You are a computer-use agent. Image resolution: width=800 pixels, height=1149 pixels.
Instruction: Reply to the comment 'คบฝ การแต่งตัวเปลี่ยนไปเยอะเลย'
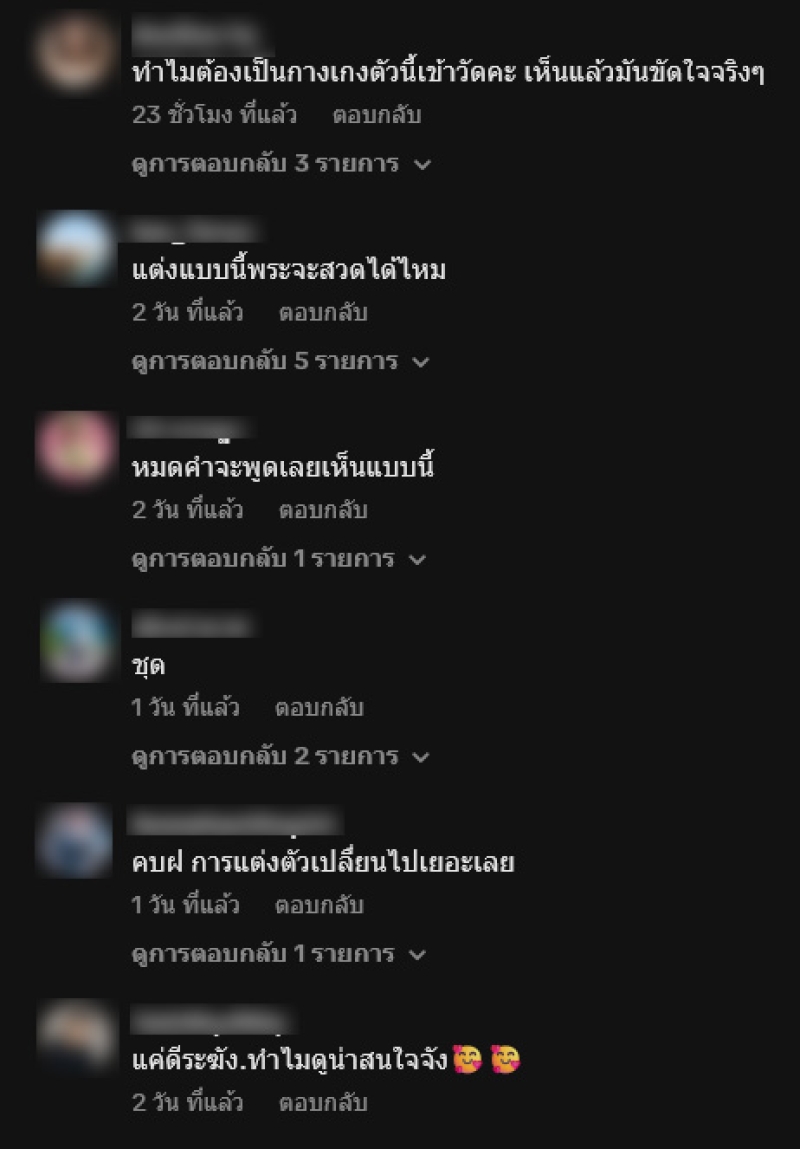click(319, 906)
